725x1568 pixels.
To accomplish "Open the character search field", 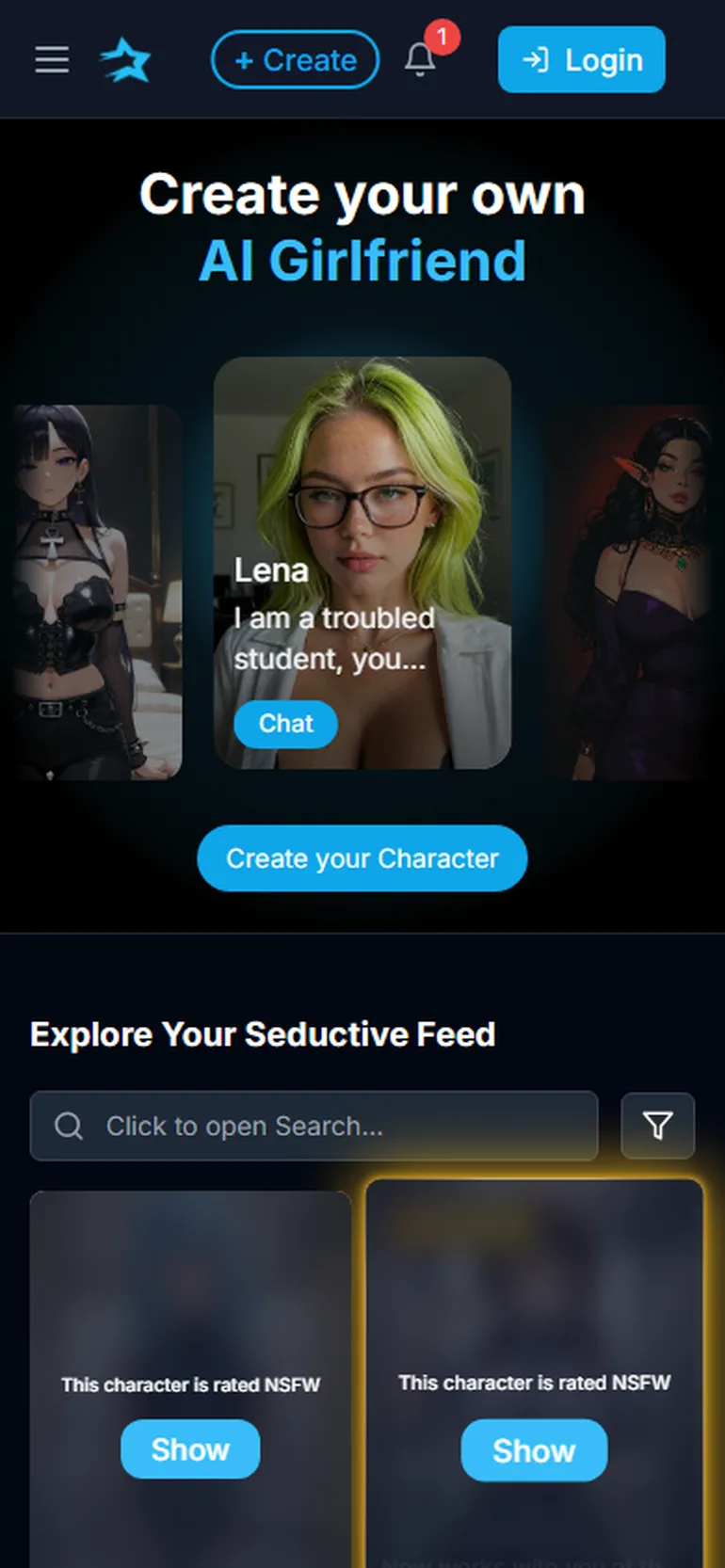I will point(314,1126).
